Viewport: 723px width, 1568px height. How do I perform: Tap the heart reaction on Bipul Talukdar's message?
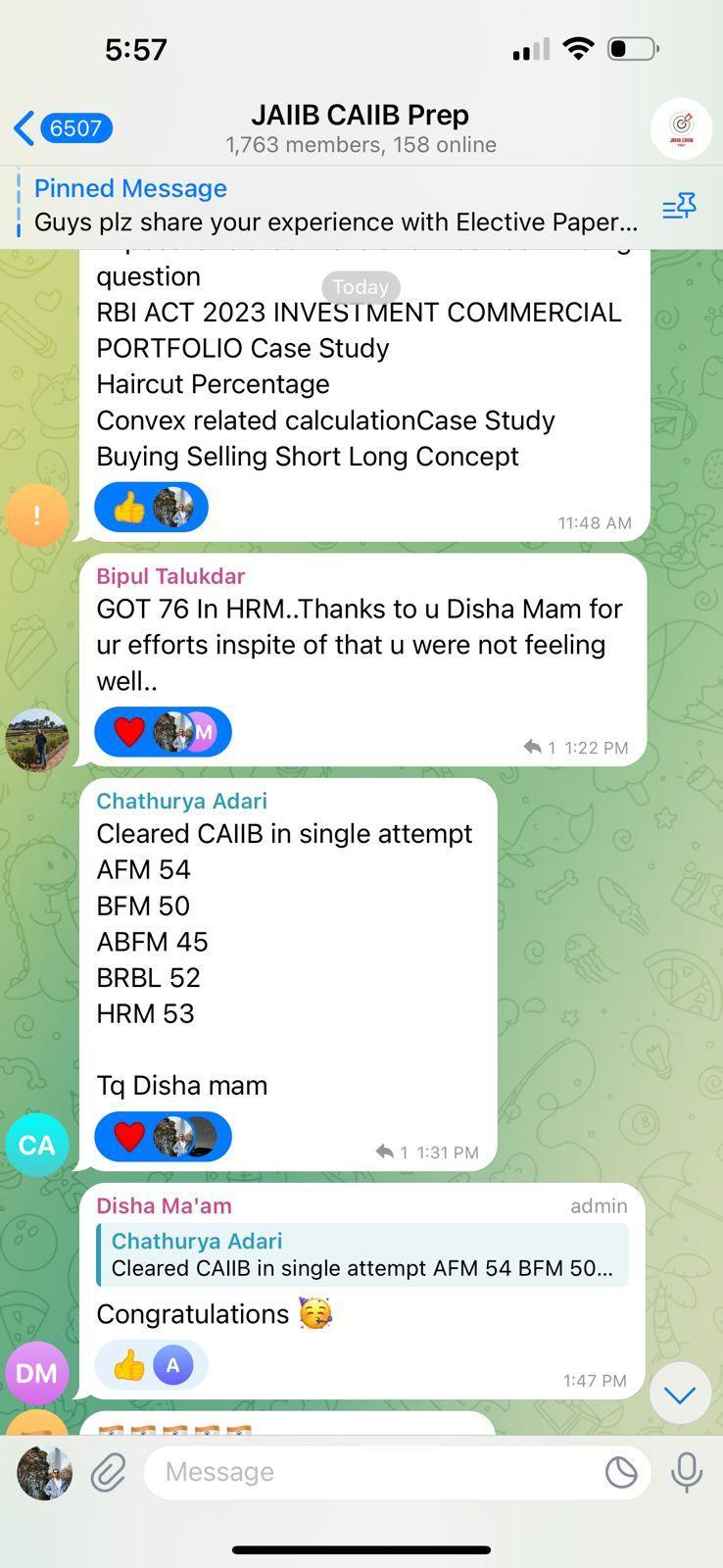click(x=130, y=732)
